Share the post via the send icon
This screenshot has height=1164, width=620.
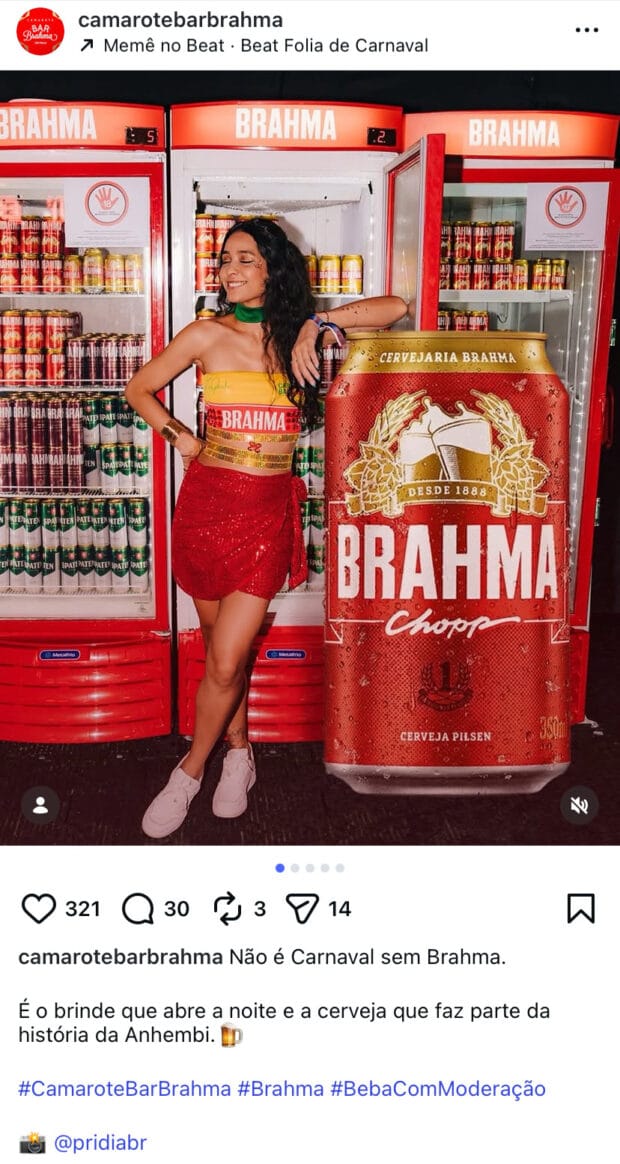[x=302, y=908]
